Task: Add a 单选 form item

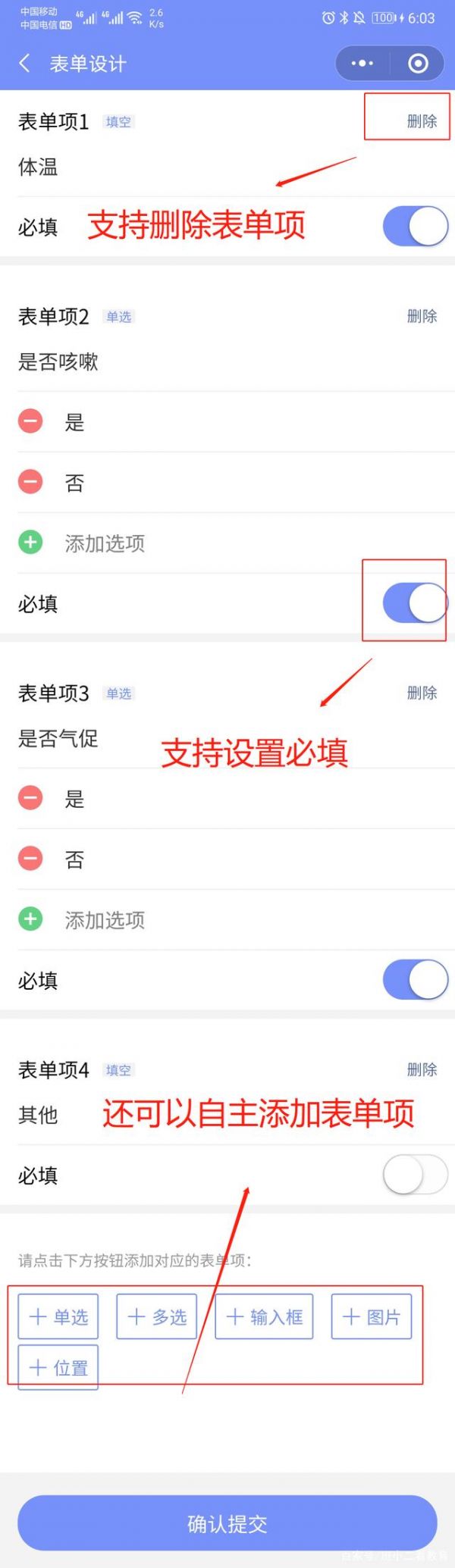Action: point(58,1317)
